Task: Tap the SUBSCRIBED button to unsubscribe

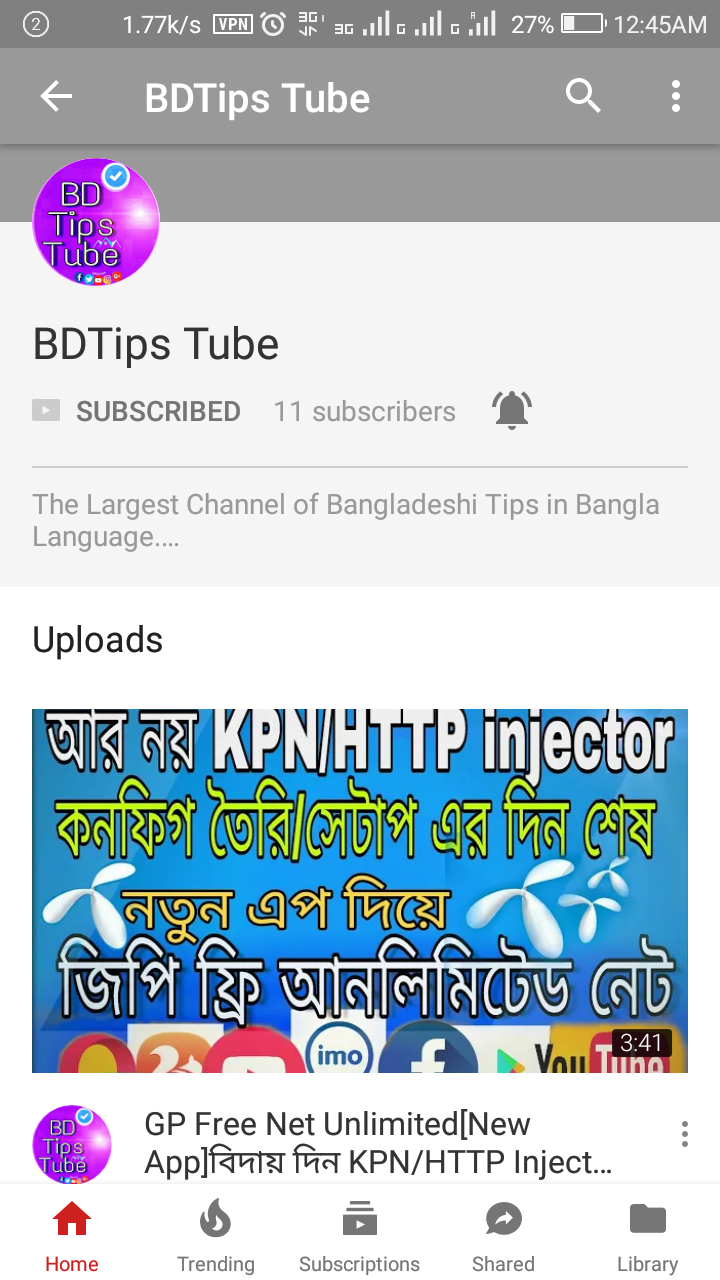Action: pyautogui.click(x=138, y=411)
